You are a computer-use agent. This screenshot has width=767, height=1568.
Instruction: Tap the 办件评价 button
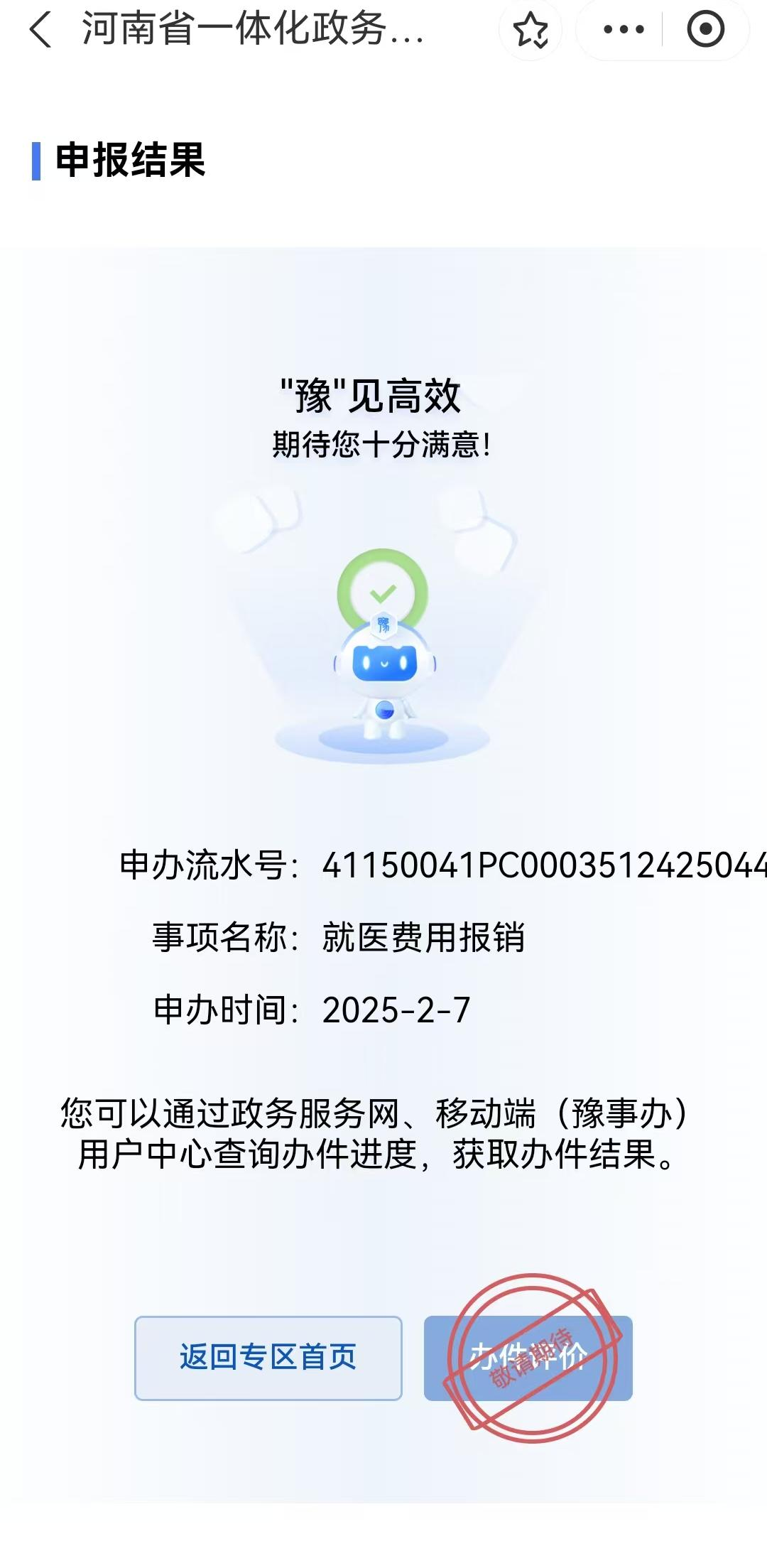(528, 1357)
